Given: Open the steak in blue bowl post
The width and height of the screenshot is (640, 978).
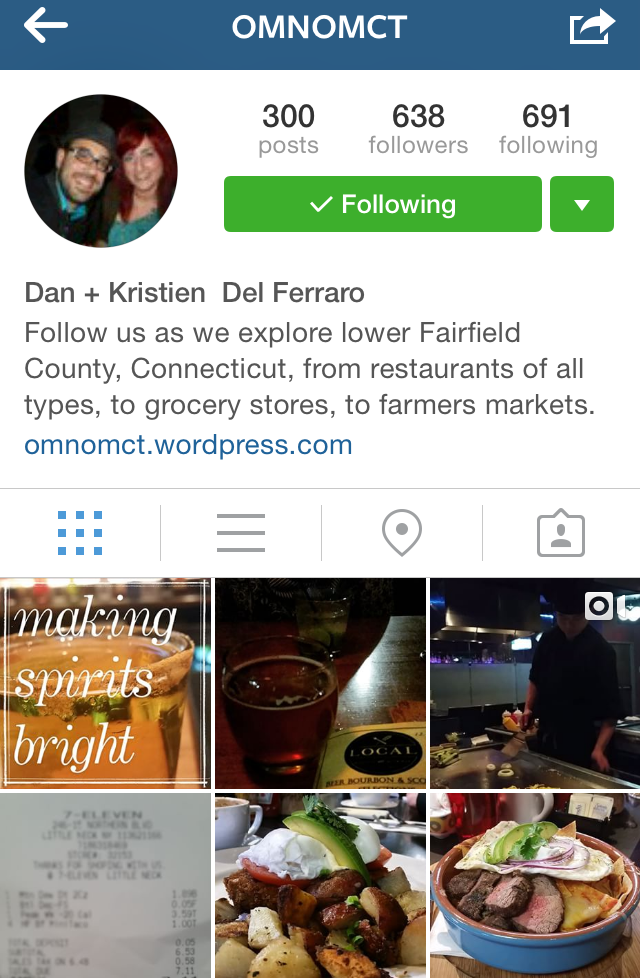Looking at the screenshot, I should click(x=534, y=885).
